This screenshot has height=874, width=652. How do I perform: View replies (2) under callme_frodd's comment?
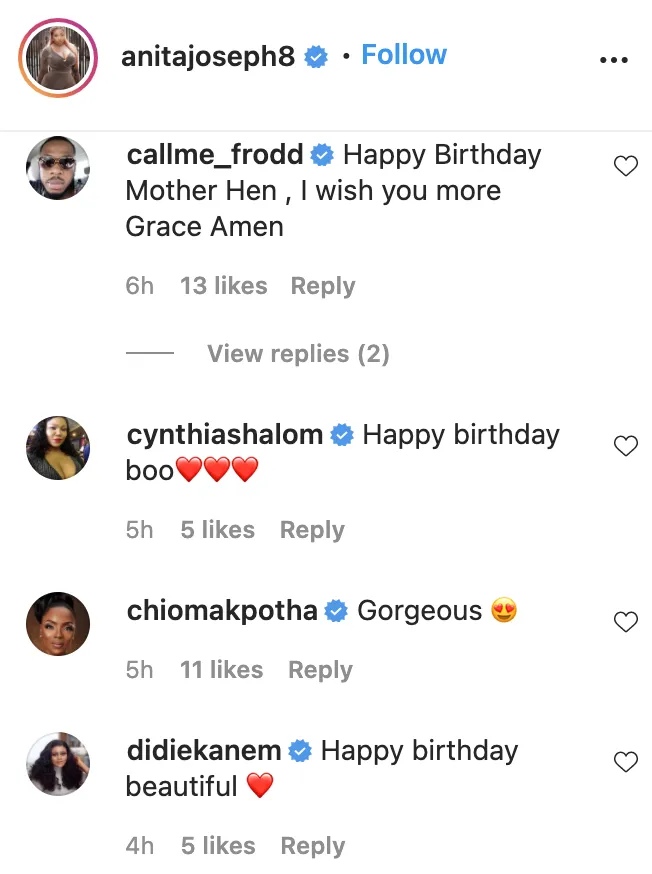(x=298, y=354)
